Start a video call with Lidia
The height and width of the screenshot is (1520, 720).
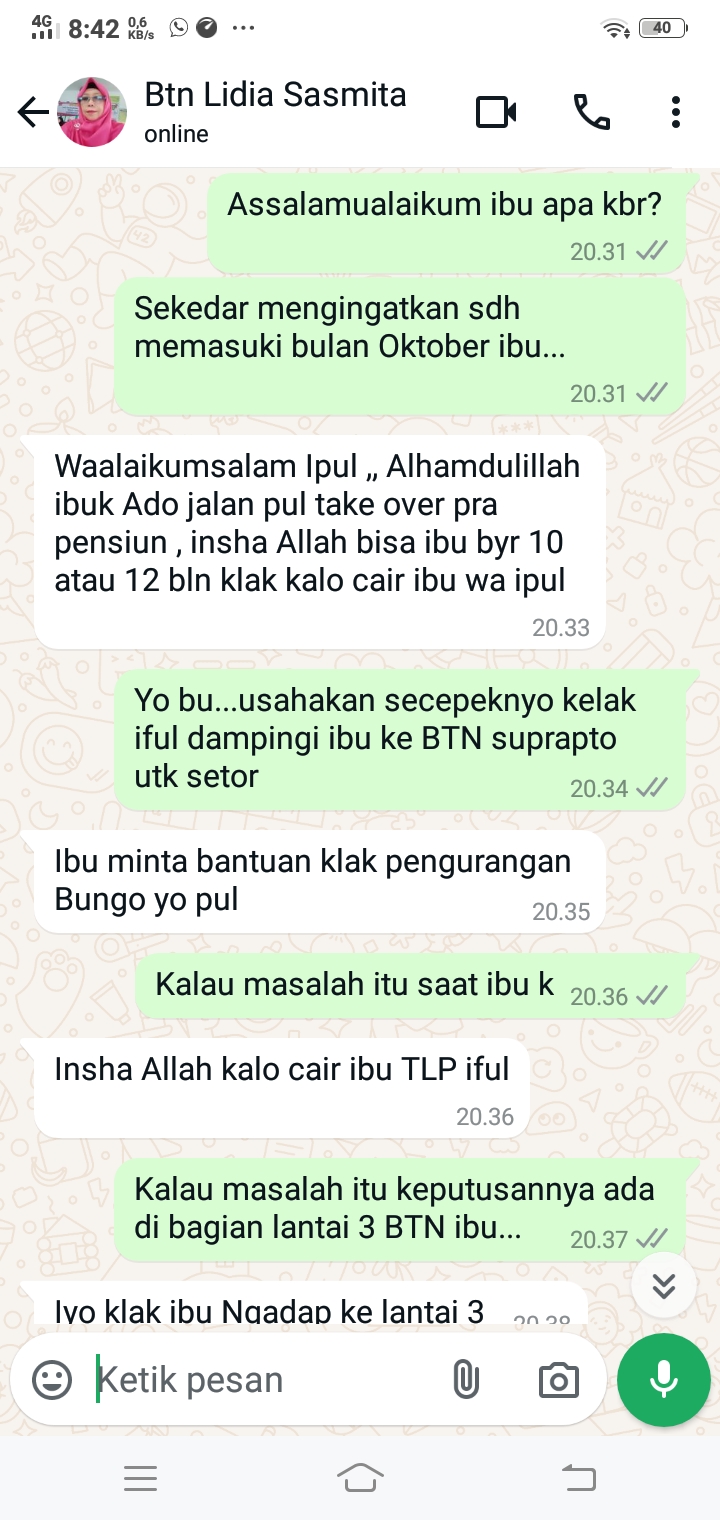(496, 113)
